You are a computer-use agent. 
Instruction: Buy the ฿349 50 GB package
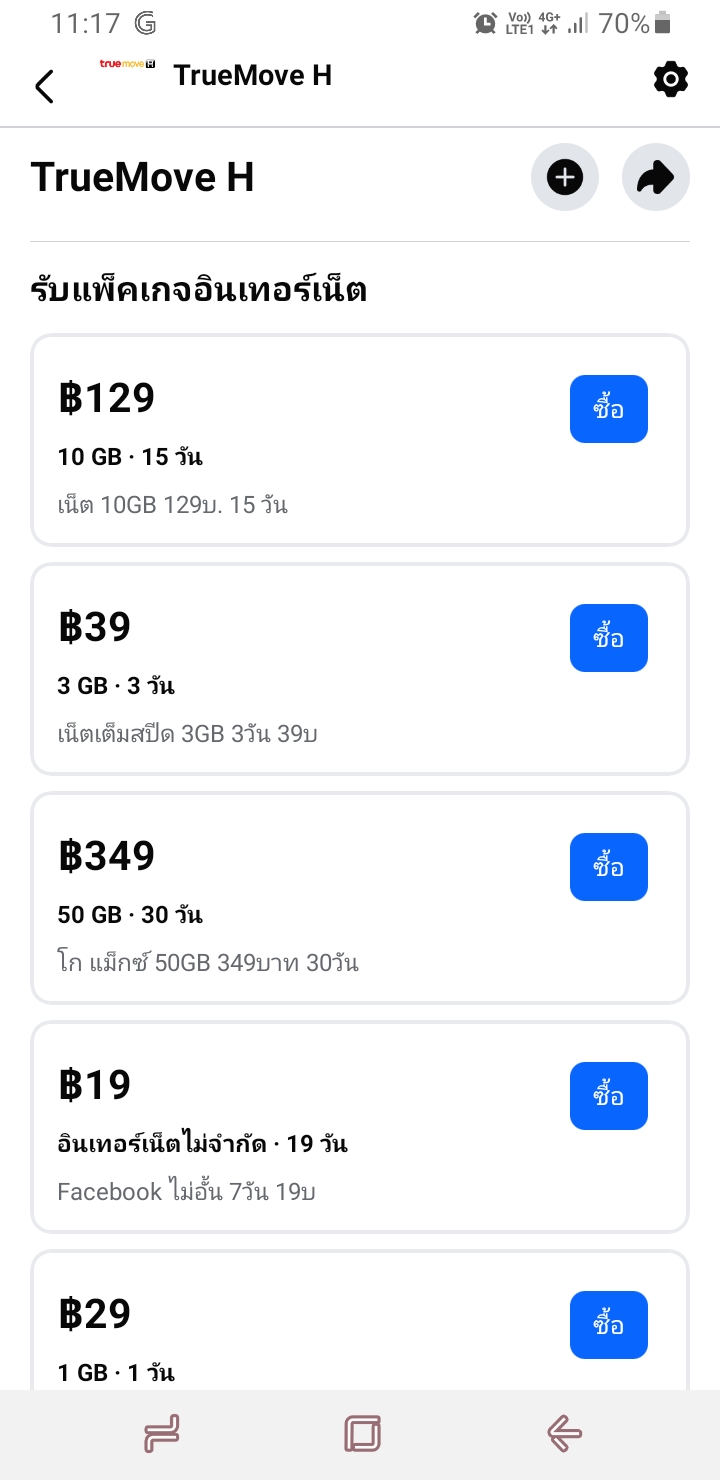(609, 867)
